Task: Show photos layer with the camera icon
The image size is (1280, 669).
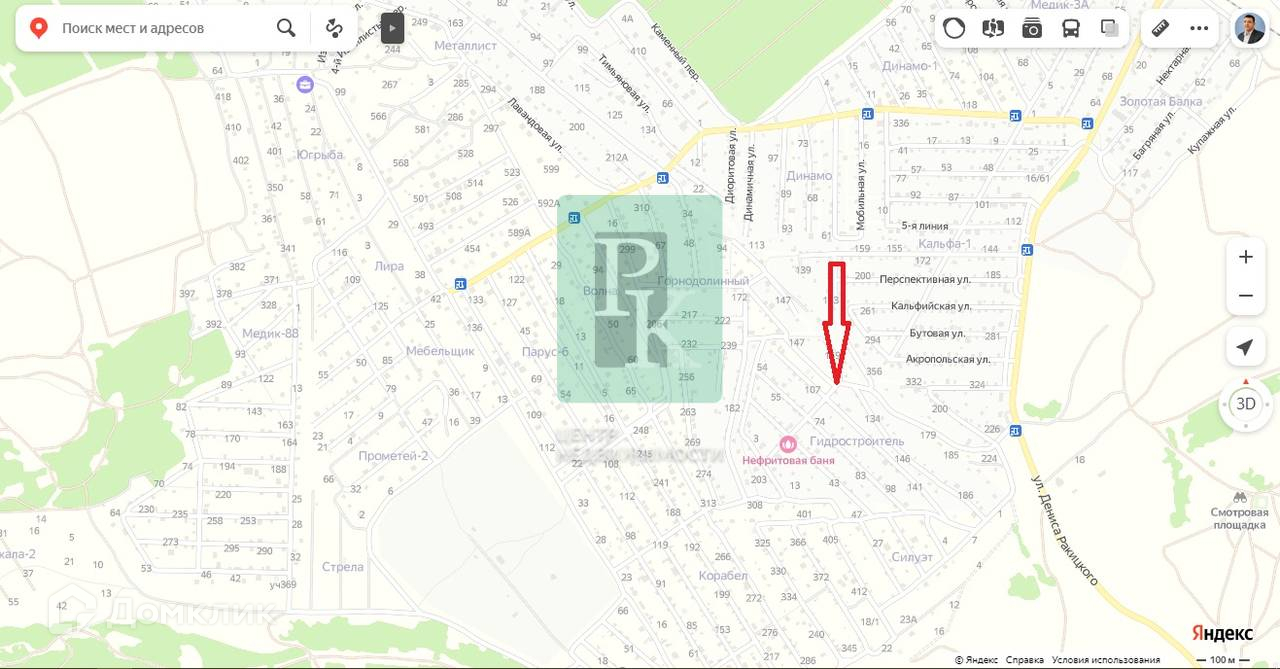Action: pos(1032,28)
